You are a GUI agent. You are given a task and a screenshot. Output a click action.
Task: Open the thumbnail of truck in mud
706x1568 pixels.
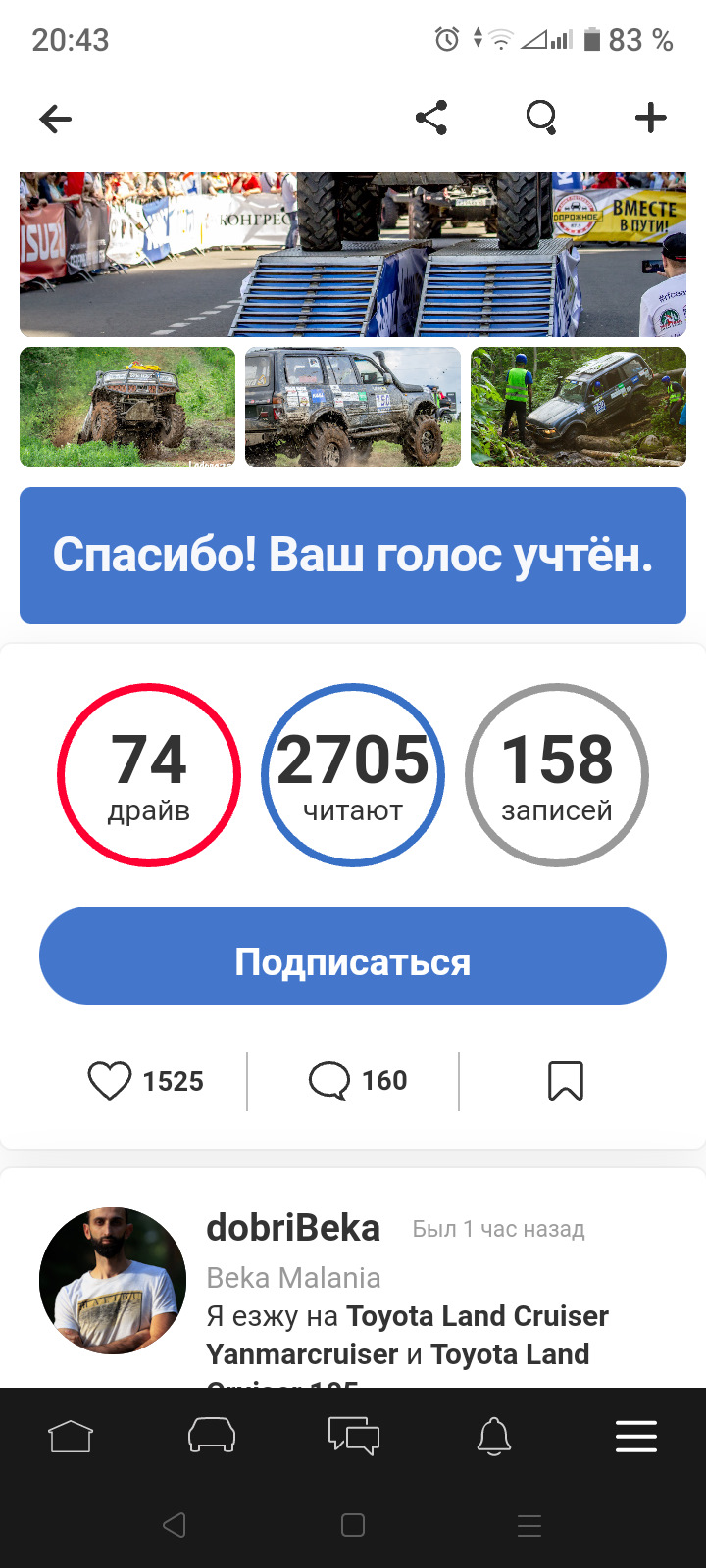coord(127,407)
